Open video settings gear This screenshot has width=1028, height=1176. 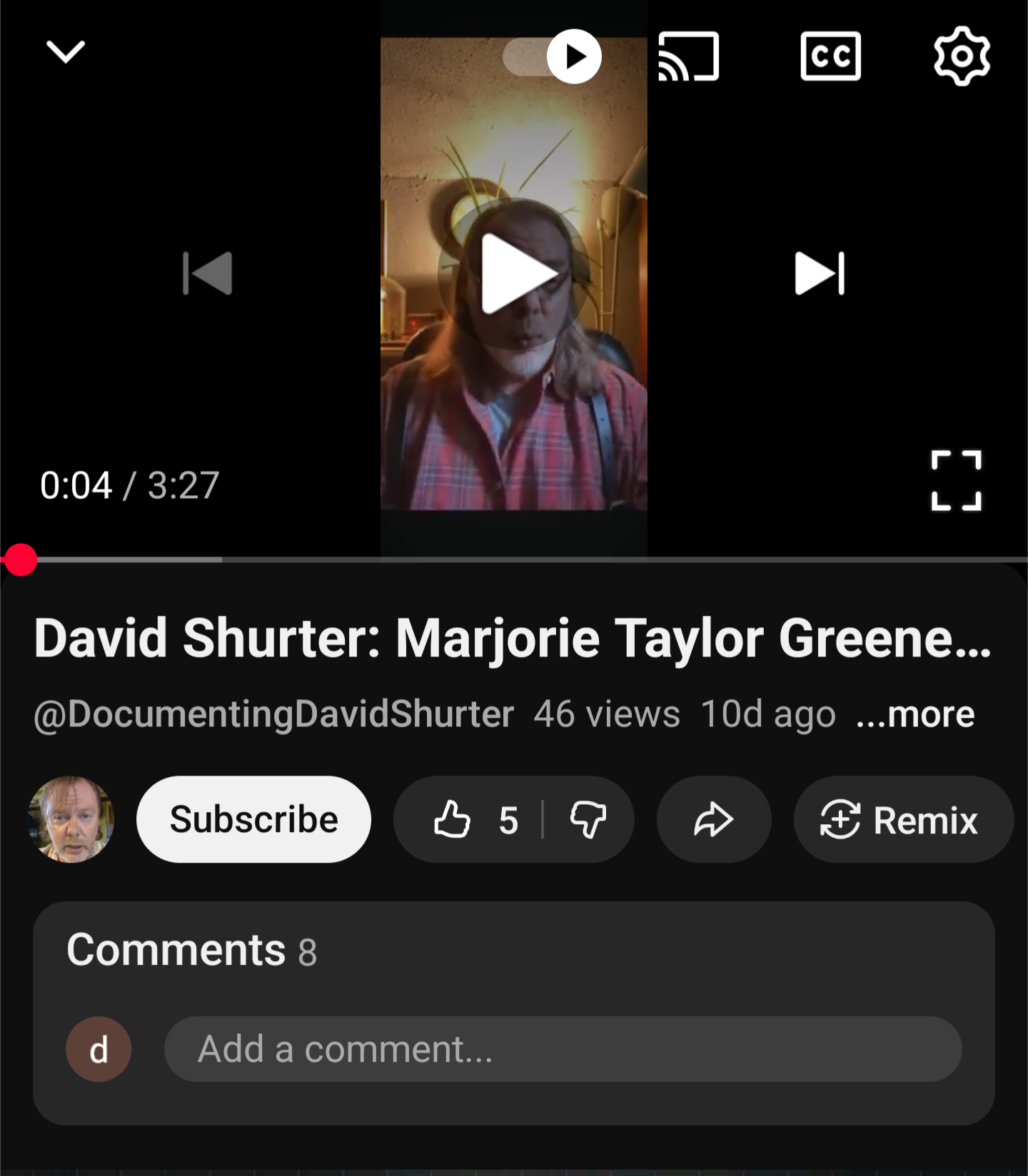[x=962, y=56]
